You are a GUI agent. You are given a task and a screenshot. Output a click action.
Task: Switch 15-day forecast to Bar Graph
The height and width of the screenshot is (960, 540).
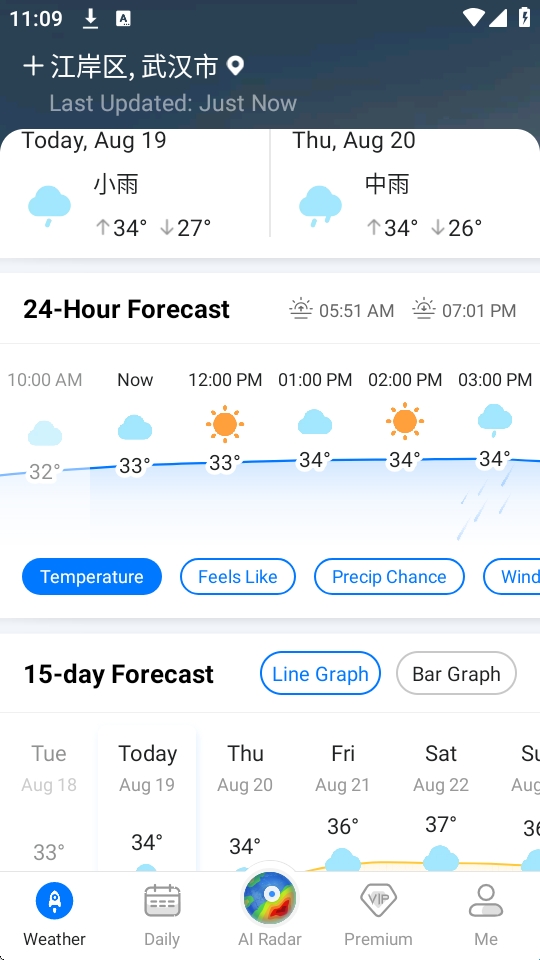pos(456,673)
